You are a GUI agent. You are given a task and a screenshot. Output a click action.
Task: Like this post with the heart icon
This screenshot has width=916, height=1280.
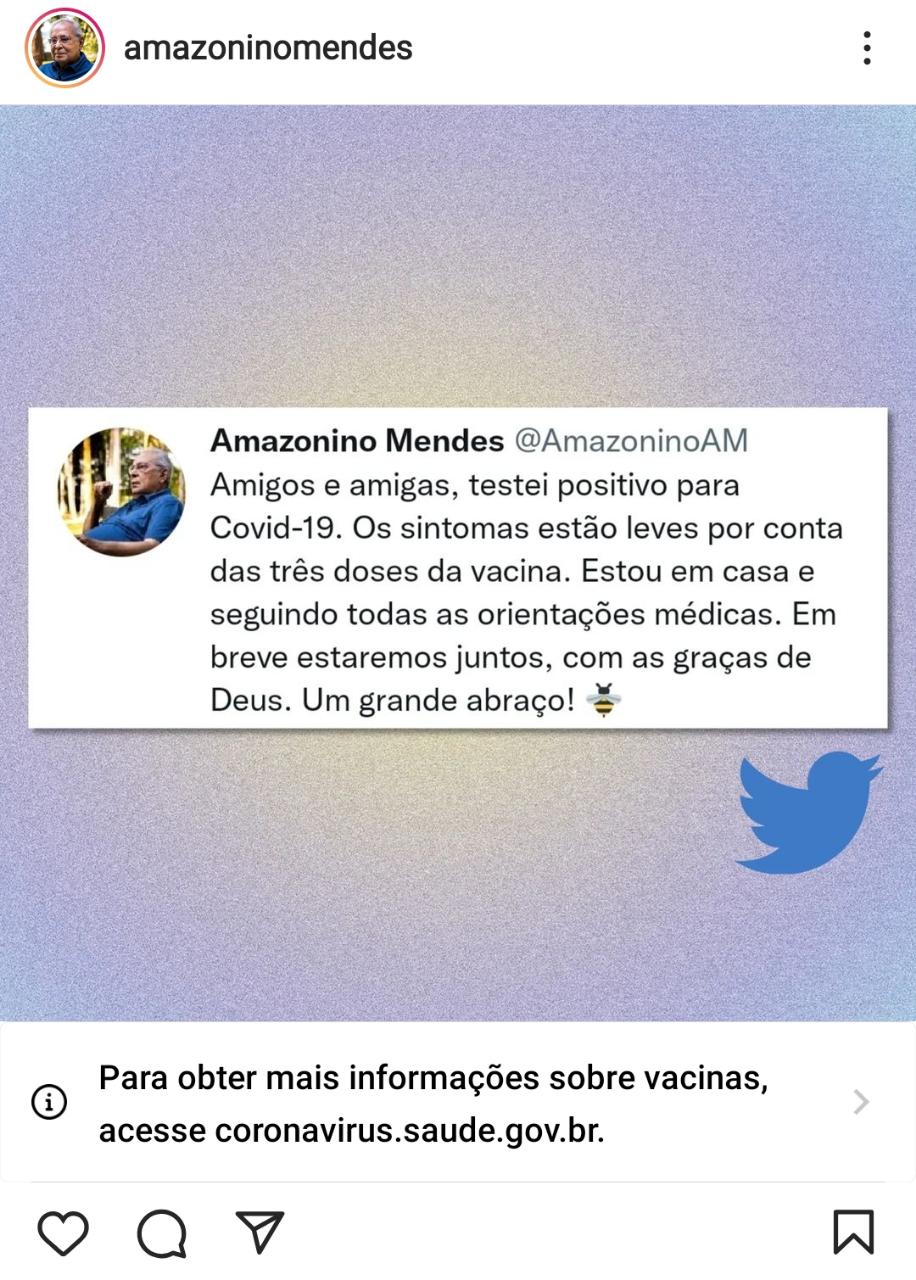click(x=64, y=1232)
